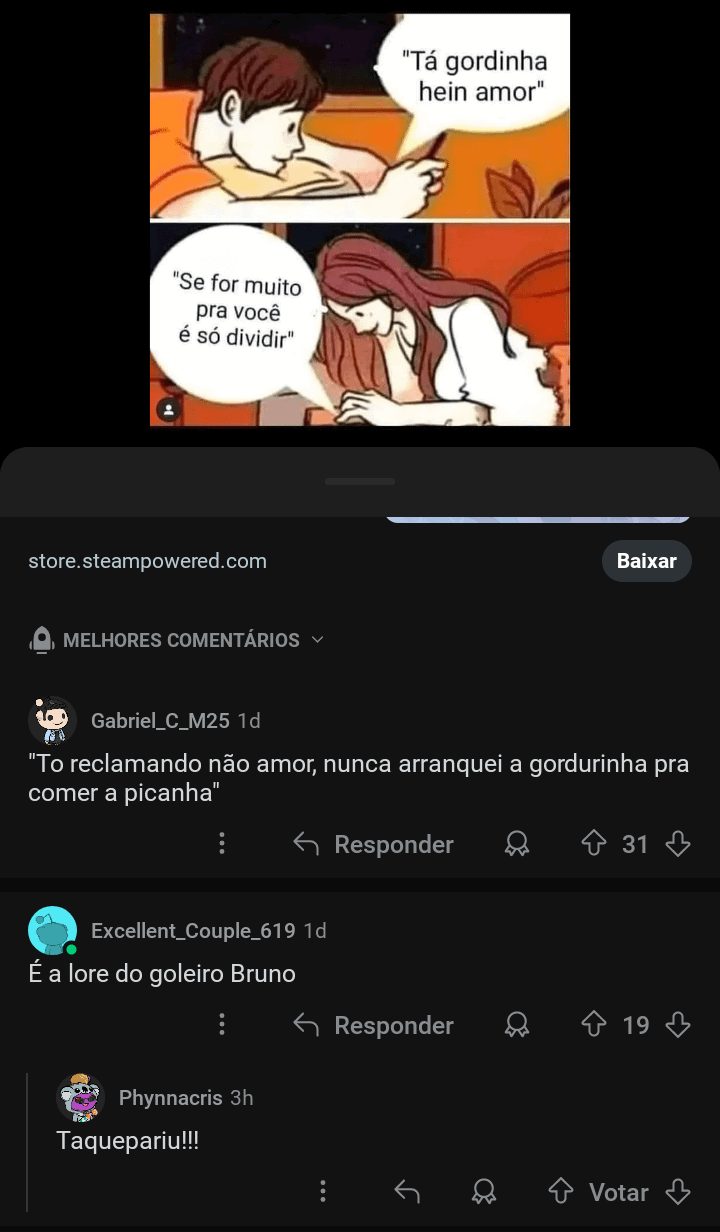Upvote Gabriel_C_M25's comment

click(x=594, y=844)
